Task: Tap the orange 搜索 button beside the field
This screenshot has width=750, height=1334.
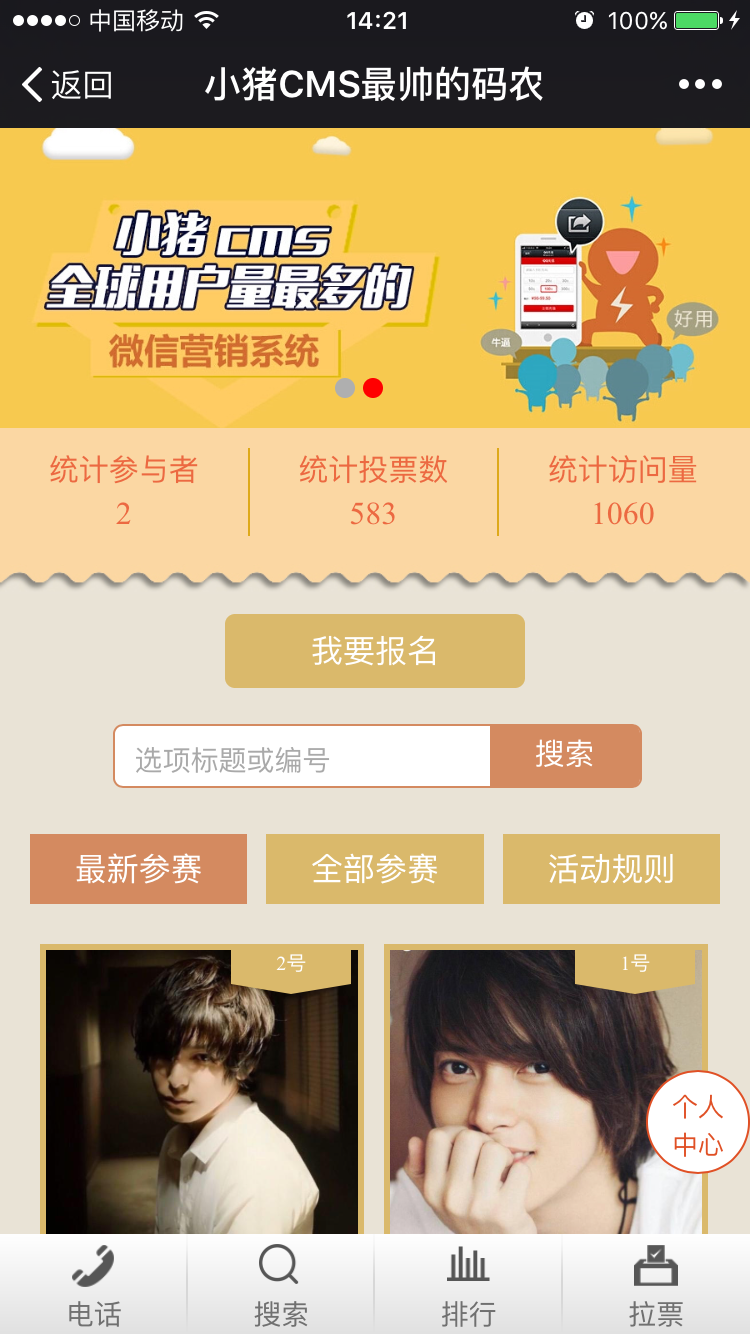Action: point(565,756)
